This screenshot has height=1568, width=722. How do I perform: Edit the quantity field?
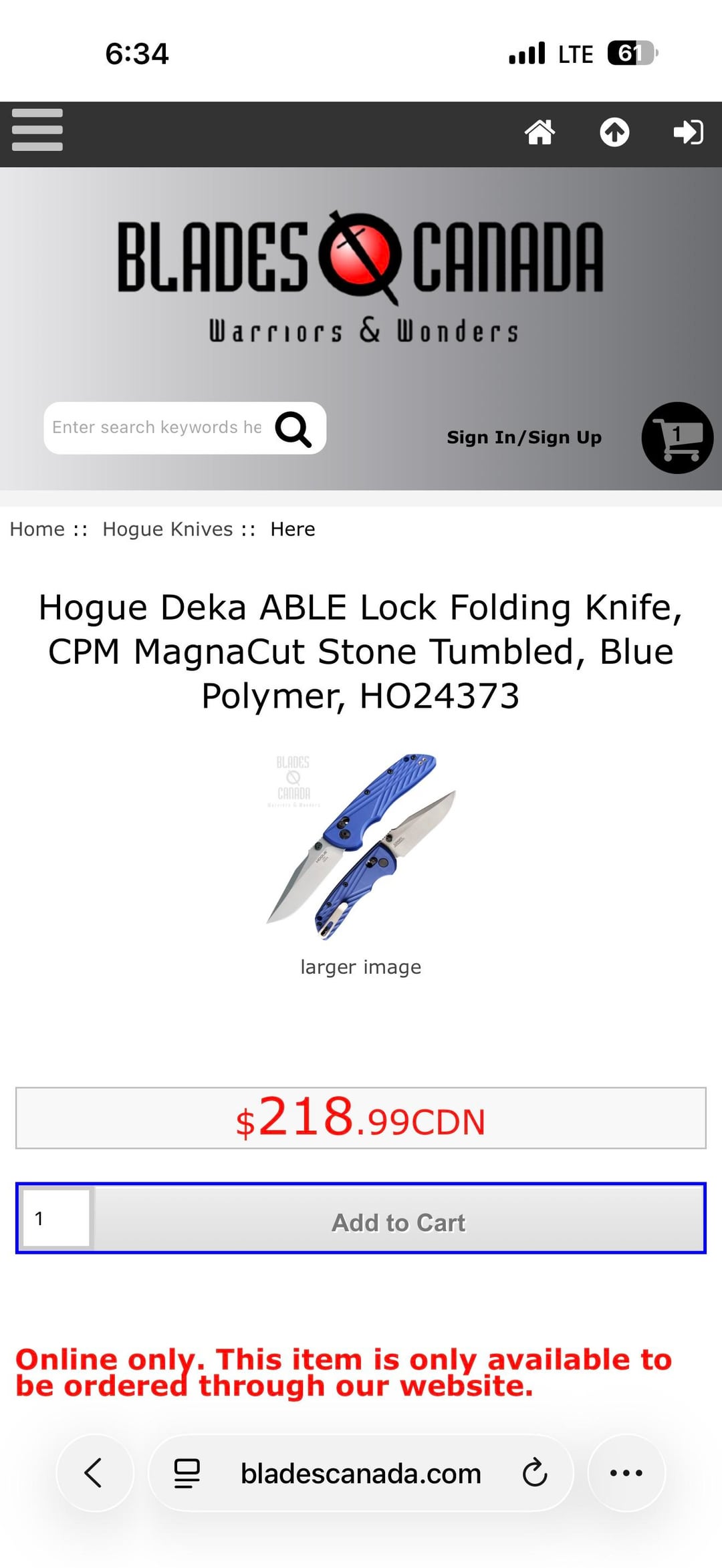pos(56,1218)
